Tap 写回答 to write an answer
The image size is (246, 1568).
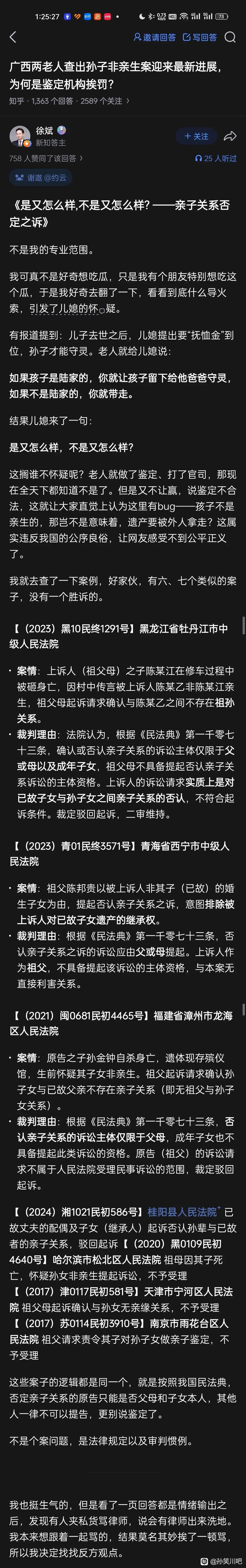point(200,38)
